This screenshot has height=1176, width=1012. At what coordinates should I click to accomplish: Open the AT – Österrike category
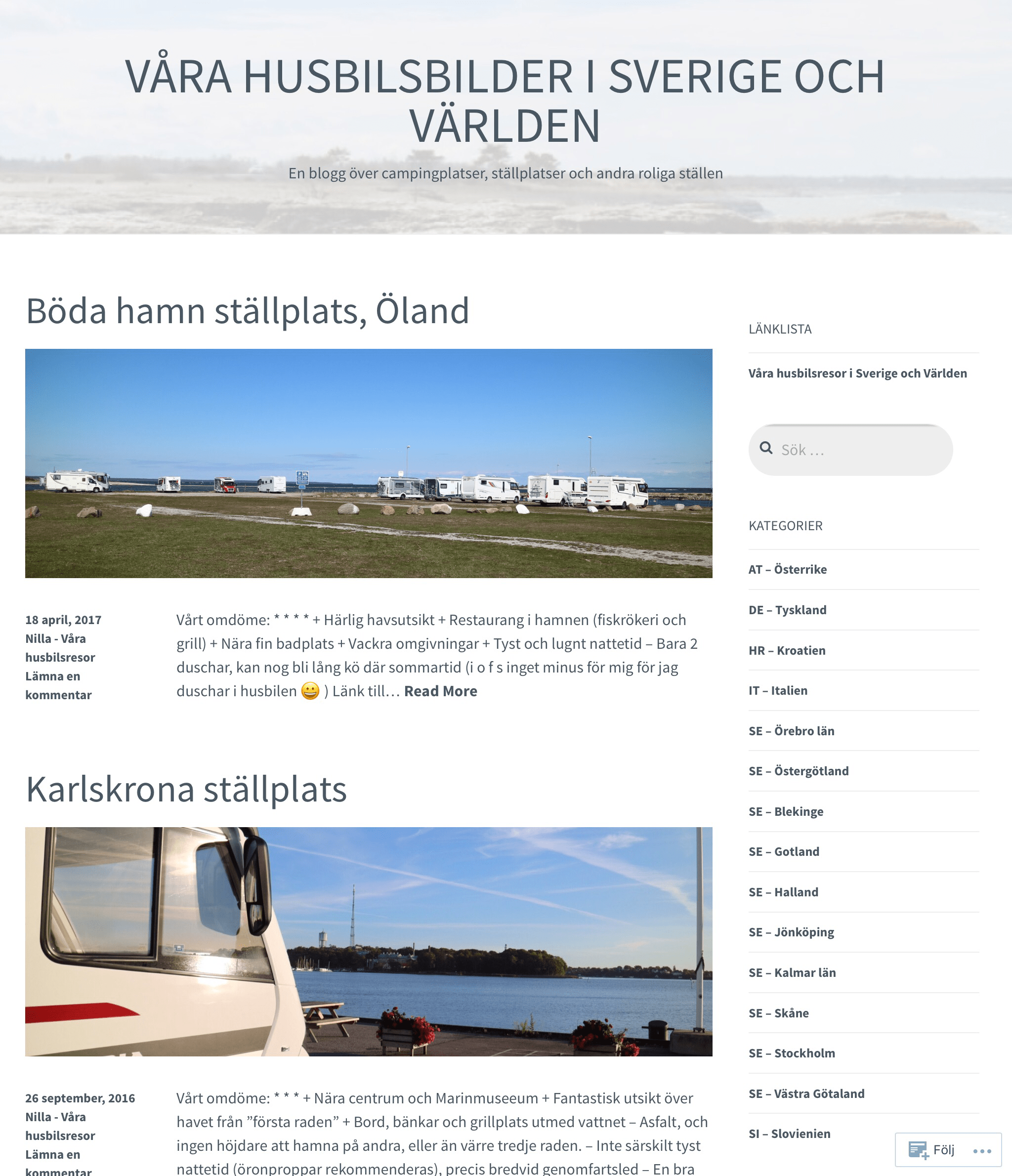coord(787,569)
